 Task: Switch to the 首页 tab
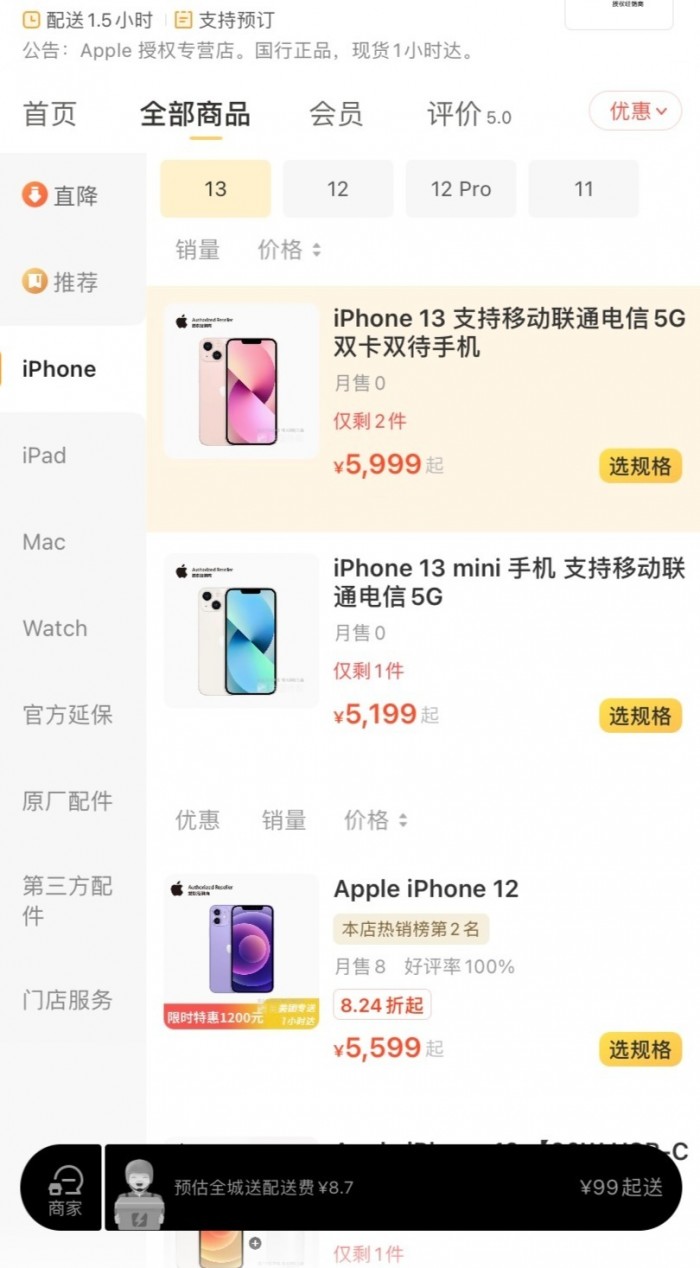coord(49,113)
